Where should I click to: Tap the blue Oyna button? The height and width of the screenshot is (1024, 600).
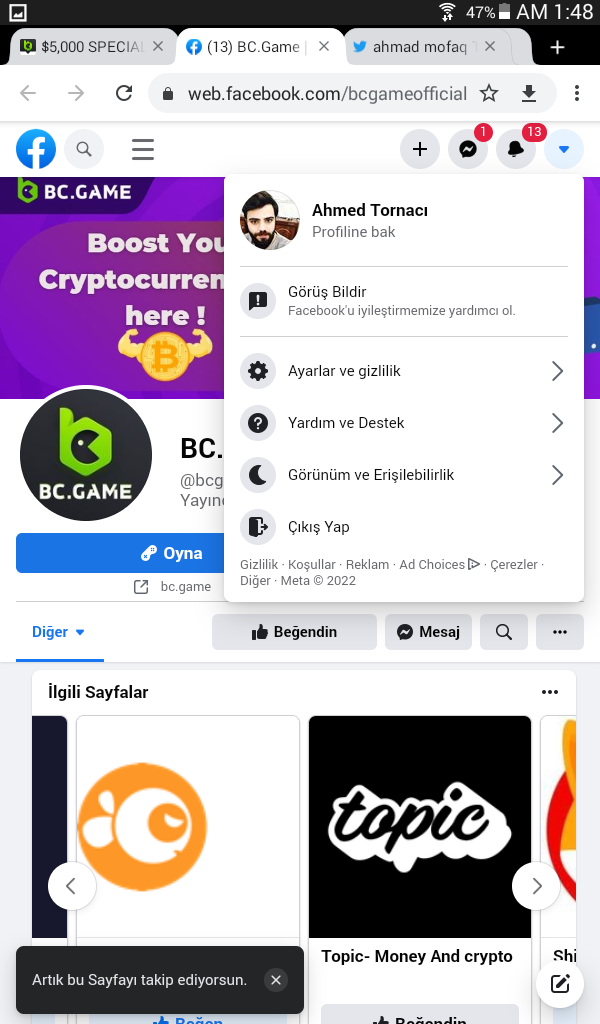point(118,553)
